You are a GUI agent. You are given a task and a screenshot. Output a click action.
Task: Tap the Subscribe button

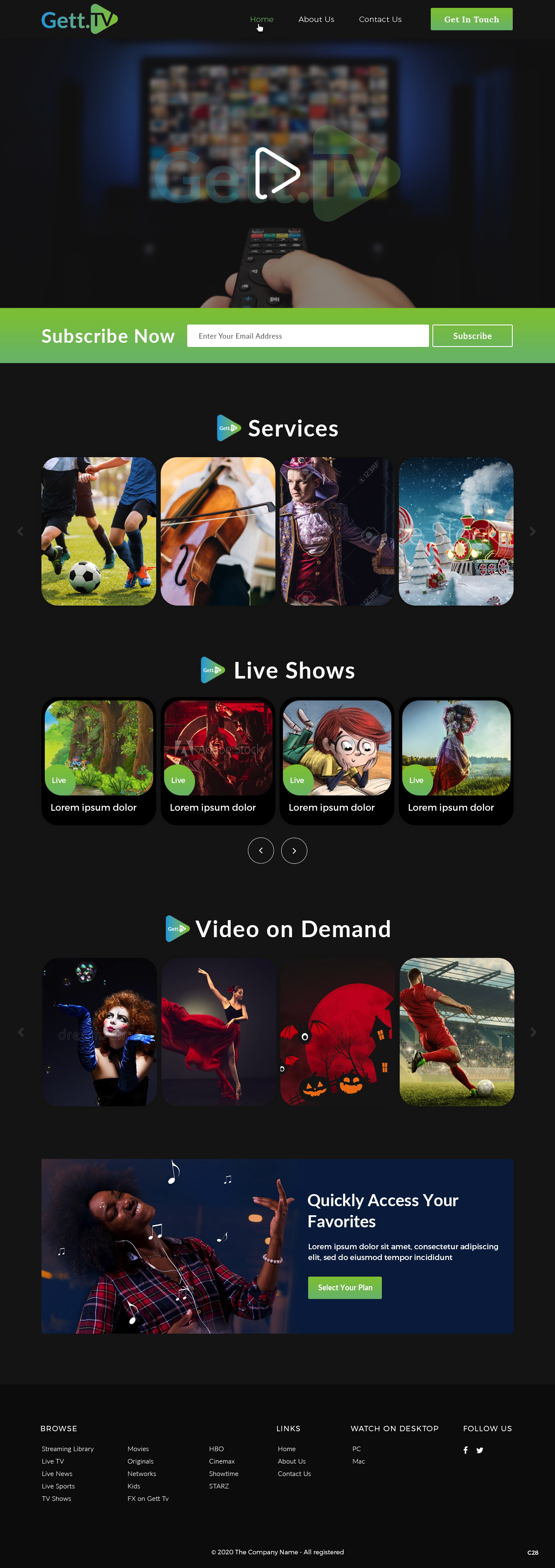pos(472,336)
